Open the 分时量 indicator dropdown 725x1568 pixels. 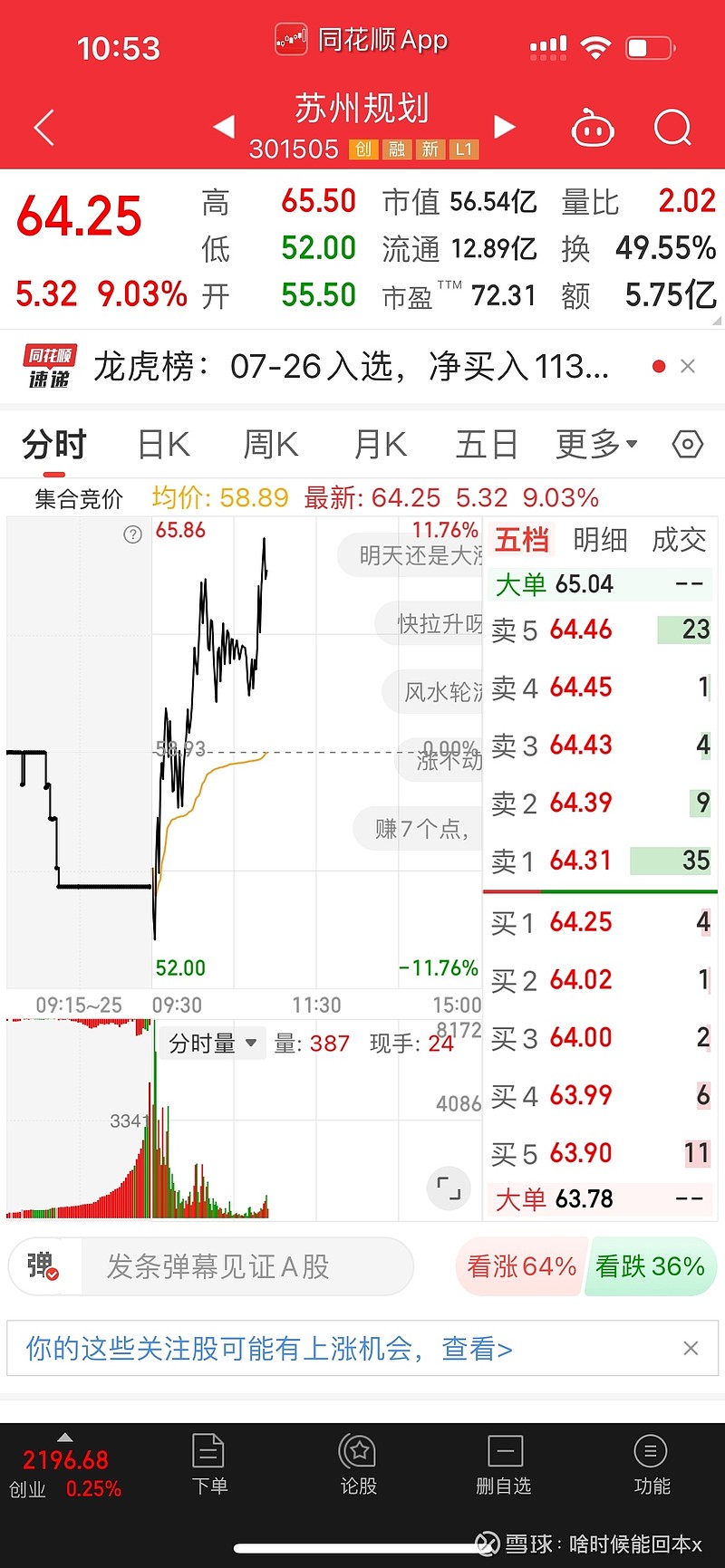[x=213, y=1044]
